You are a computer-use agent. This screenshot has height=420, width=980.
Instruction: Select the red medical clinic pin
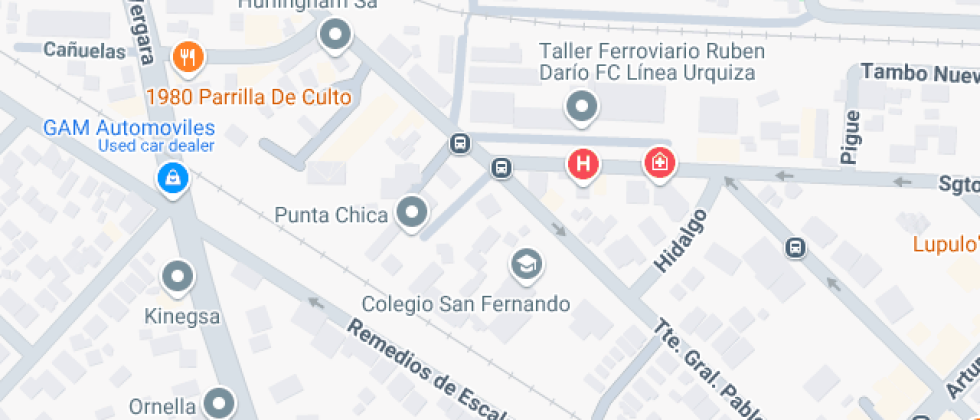pos(660,164)
